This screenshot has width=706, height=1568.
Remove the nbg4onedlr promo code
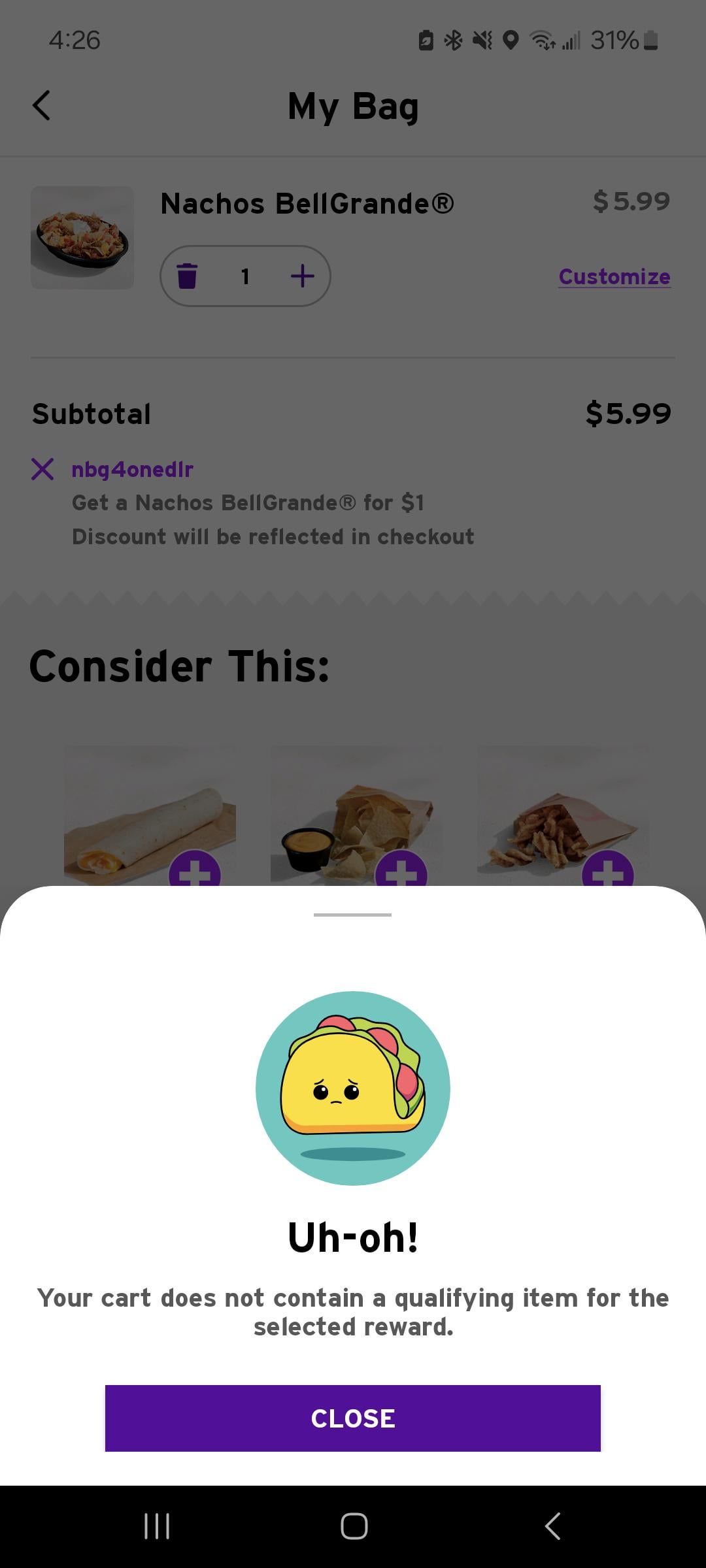point(42,468)
